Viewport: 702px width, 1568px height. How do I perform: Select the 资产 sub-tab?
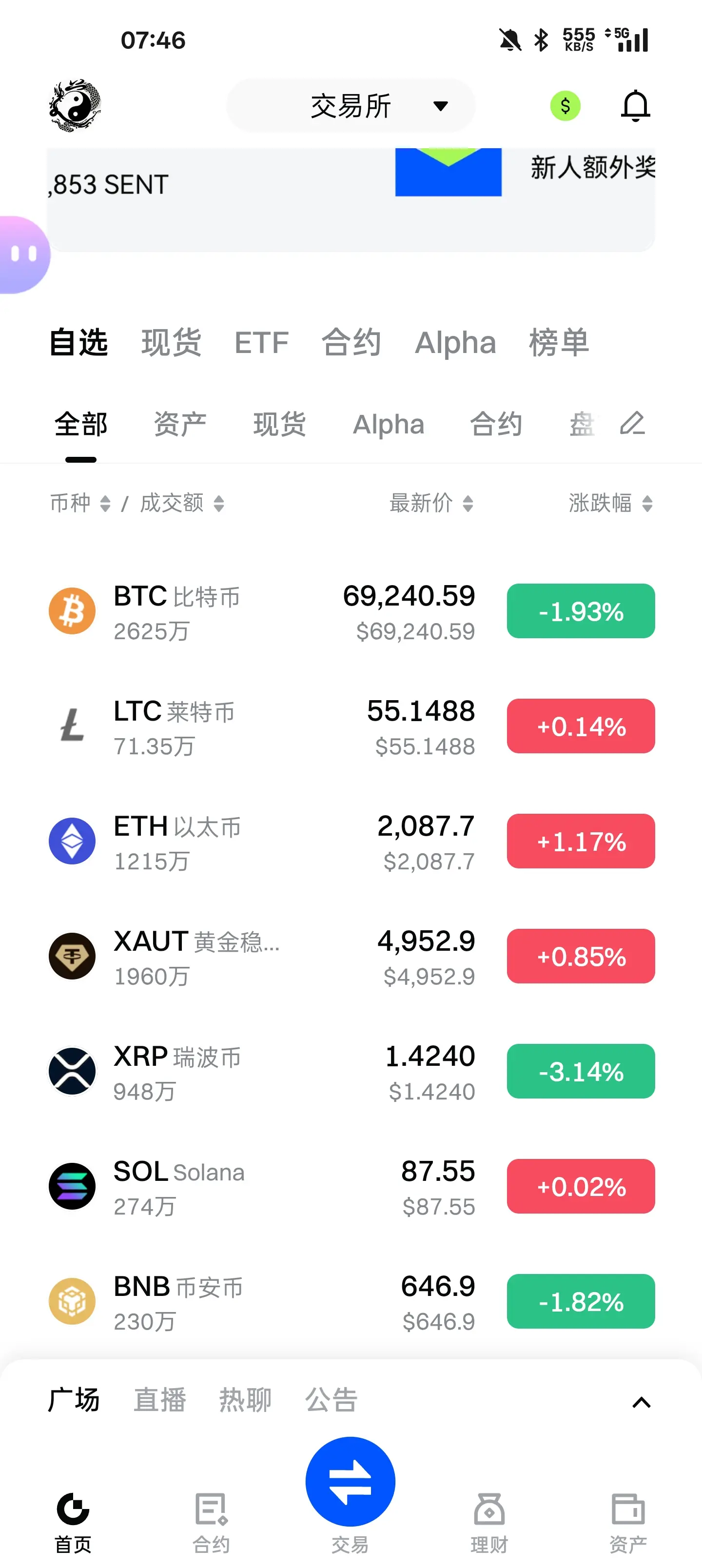click(x=179, y=424)
